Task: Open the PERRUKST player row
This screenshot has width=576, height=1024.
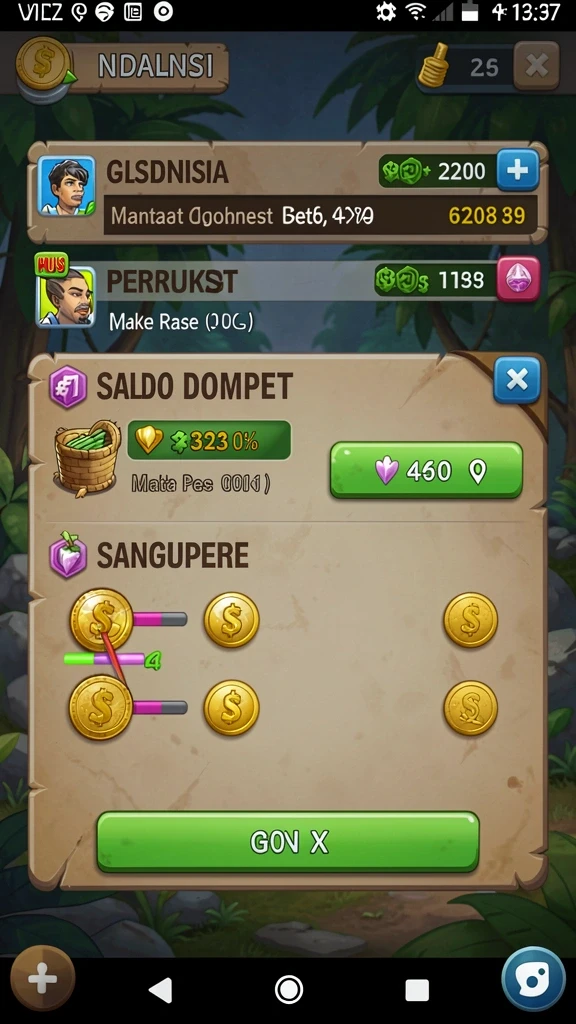Action: point(287,295)
